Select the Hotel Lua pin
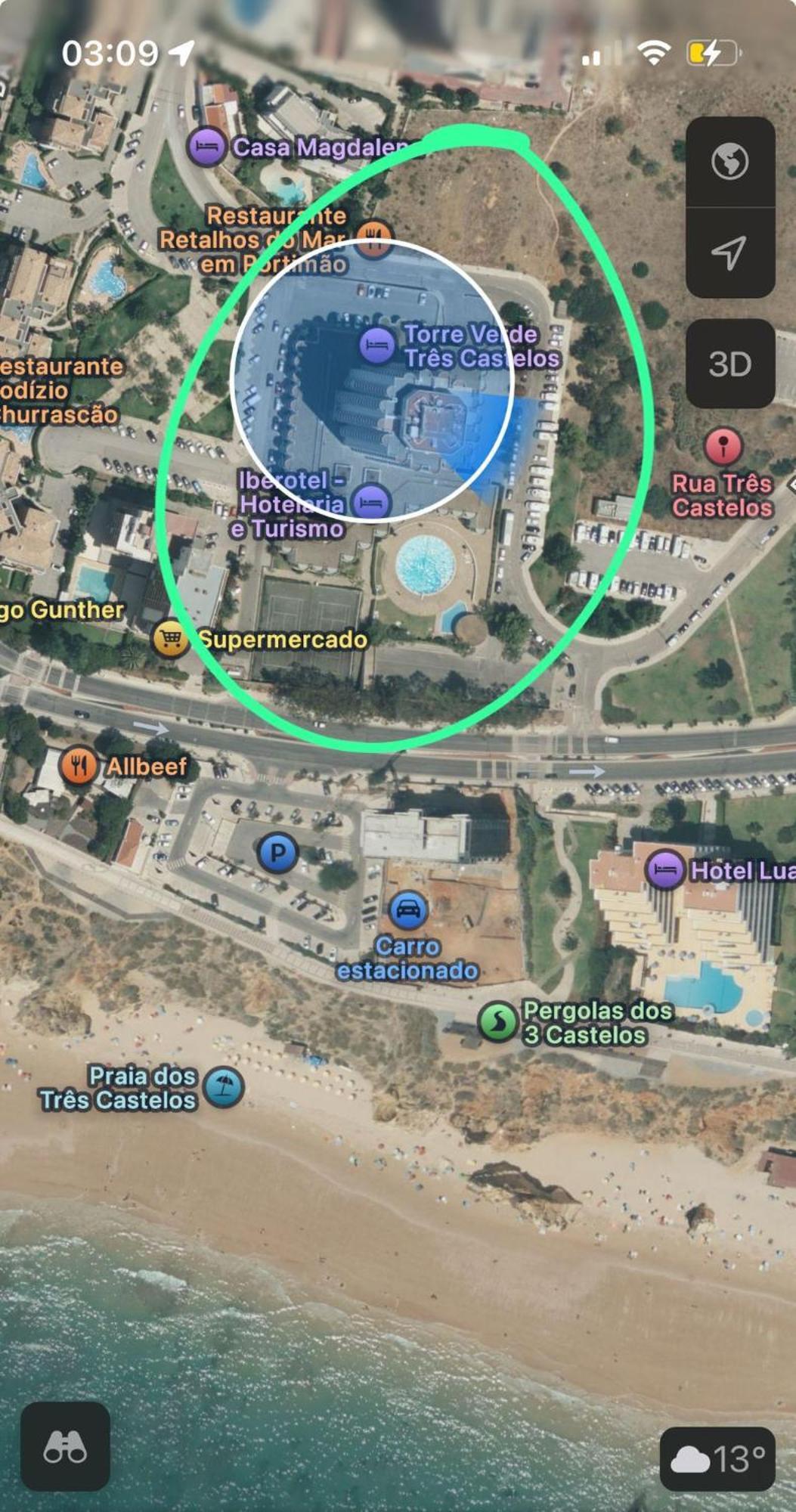Image resolution: width=796 pixels, height=1512 pixels. pyautogui.click(x=665, y=870)
